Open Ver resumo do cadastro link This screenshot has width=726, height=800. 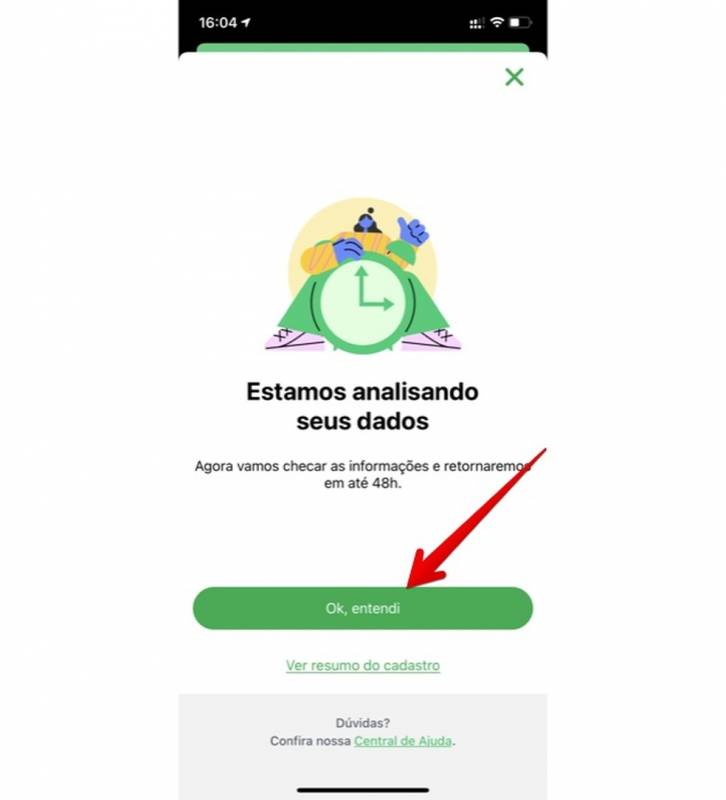tap(362, 665)
